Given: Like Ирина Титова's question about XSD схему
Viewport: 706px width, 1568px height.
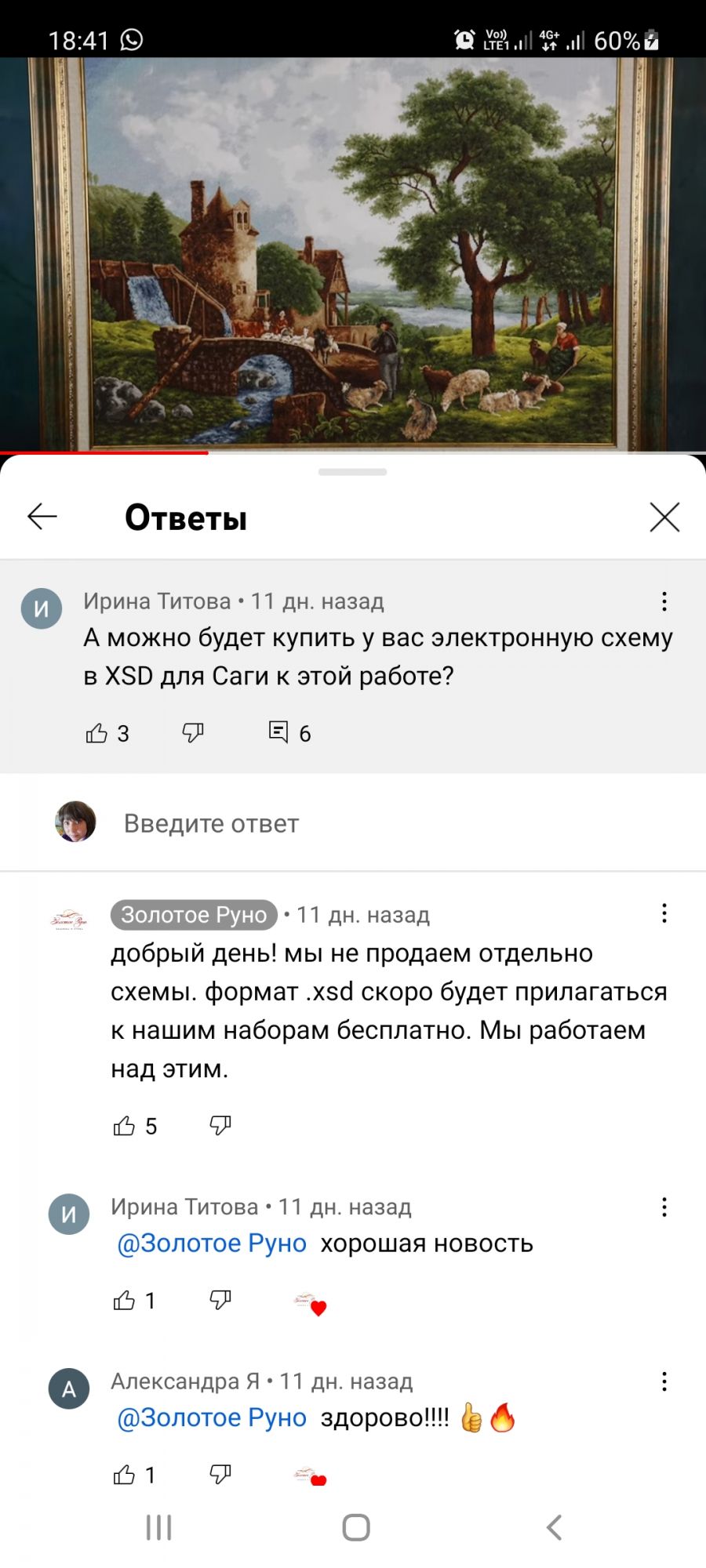Looking at the screenshot, I should [97, 733].
